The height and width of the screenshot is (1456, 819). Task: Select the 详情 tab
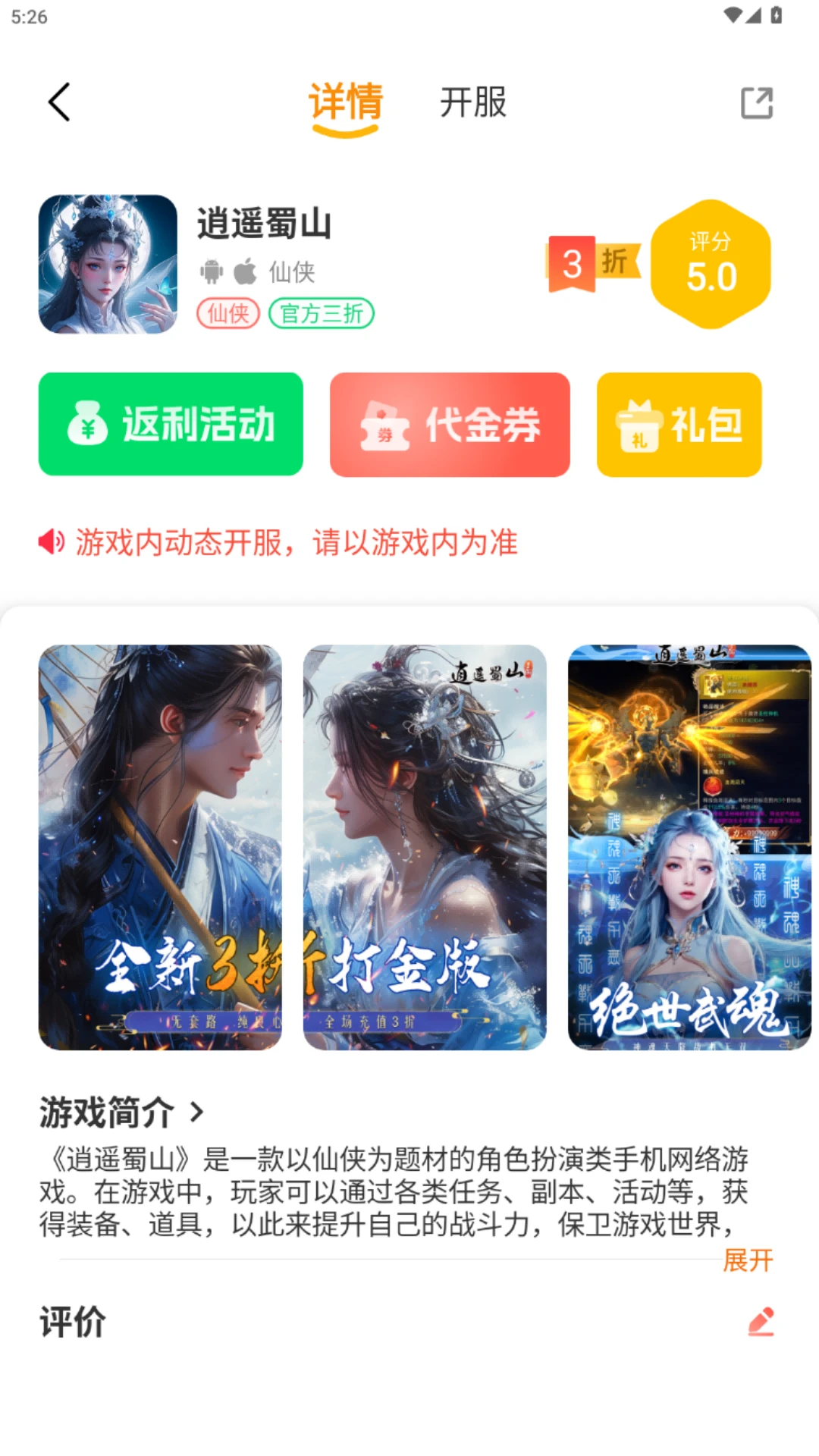tap(346, 103)
